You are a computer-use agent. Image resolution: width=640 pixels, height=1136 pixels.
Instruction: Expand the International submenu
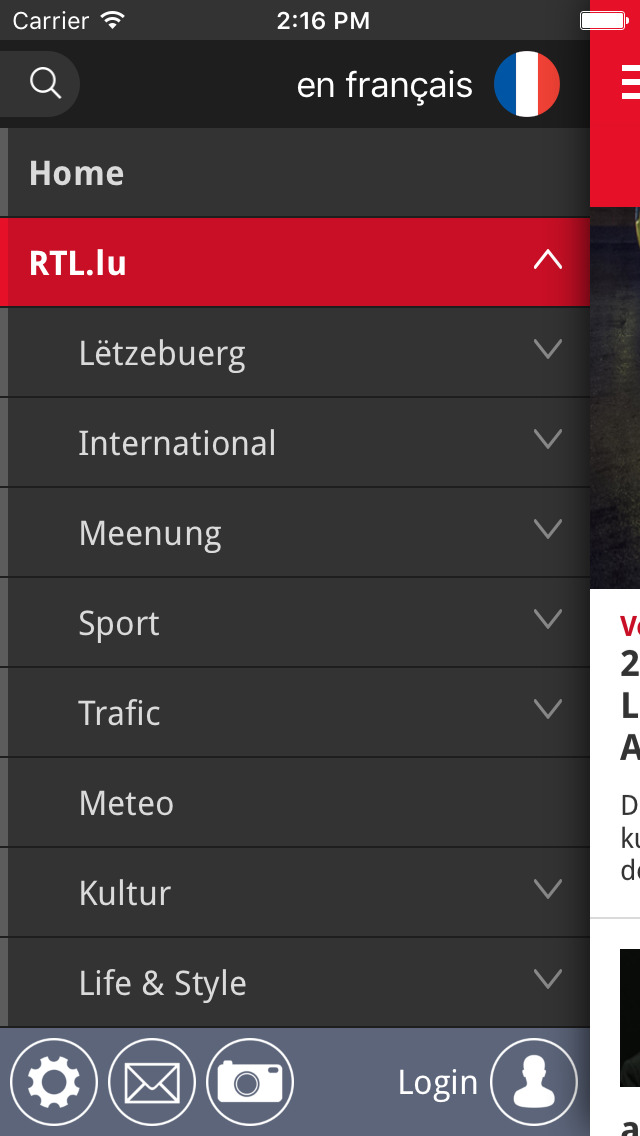point(547,440)
